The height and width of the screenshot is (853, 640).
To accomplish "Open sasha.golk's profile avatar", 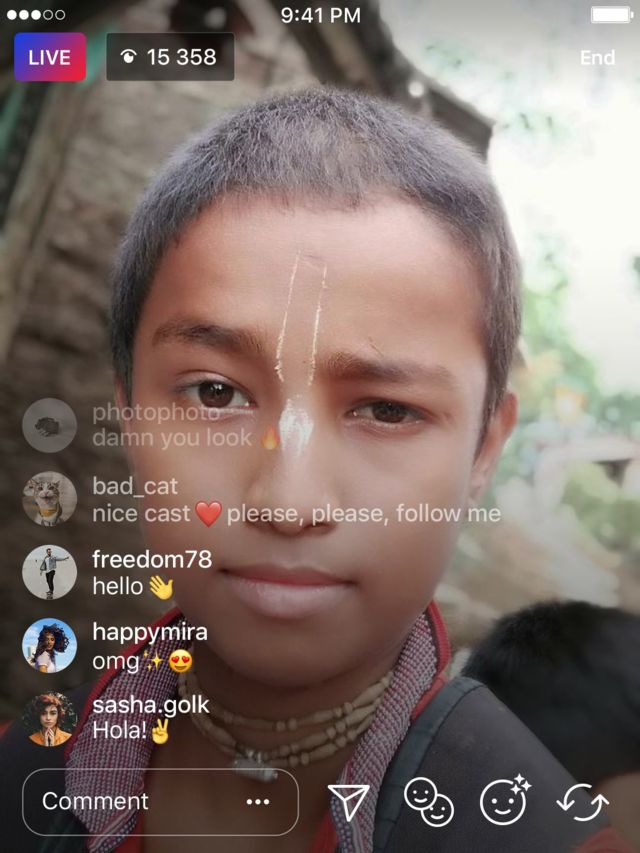I will 49,718.
